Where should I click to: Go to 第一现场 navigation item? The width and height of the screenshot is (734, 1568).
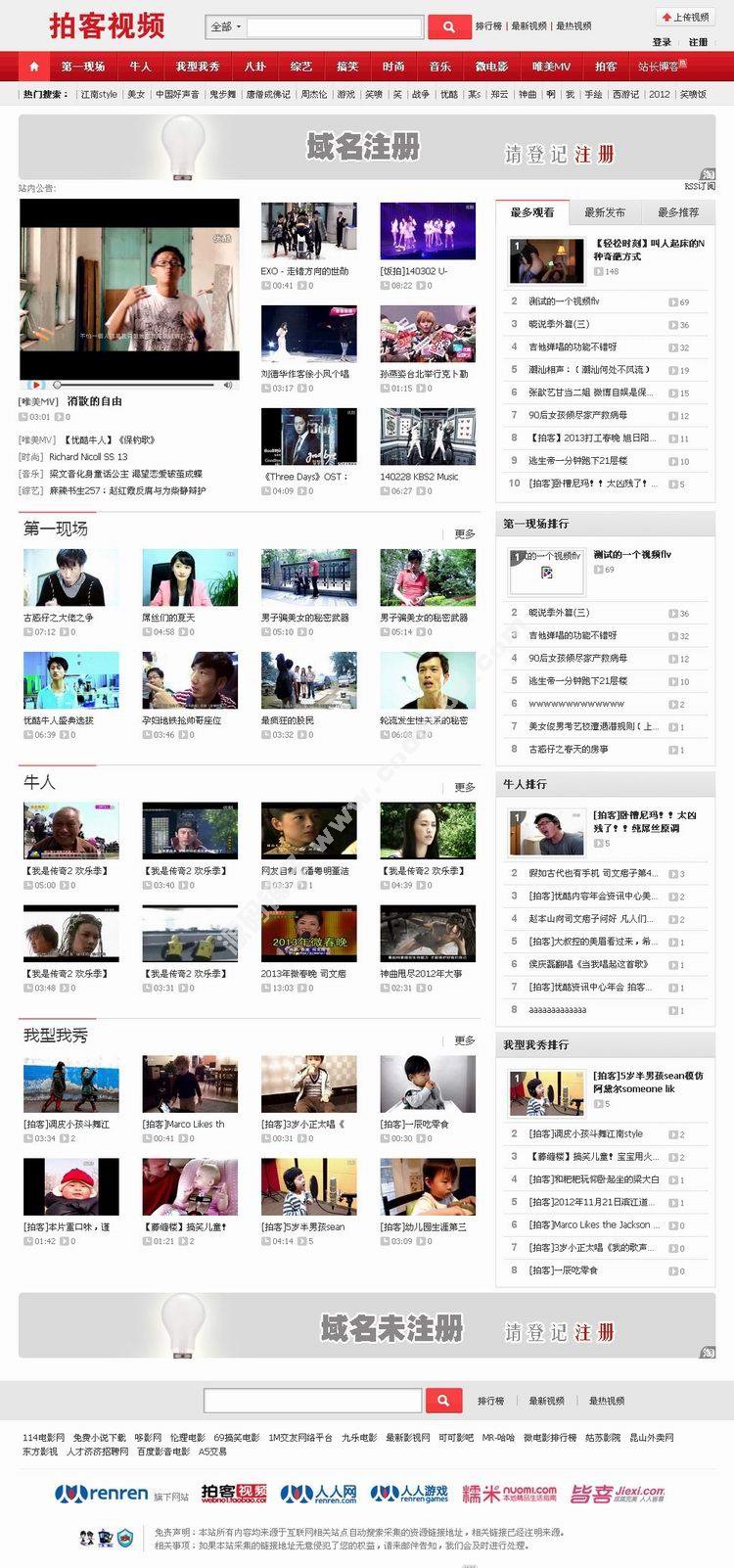click(83, 67)
